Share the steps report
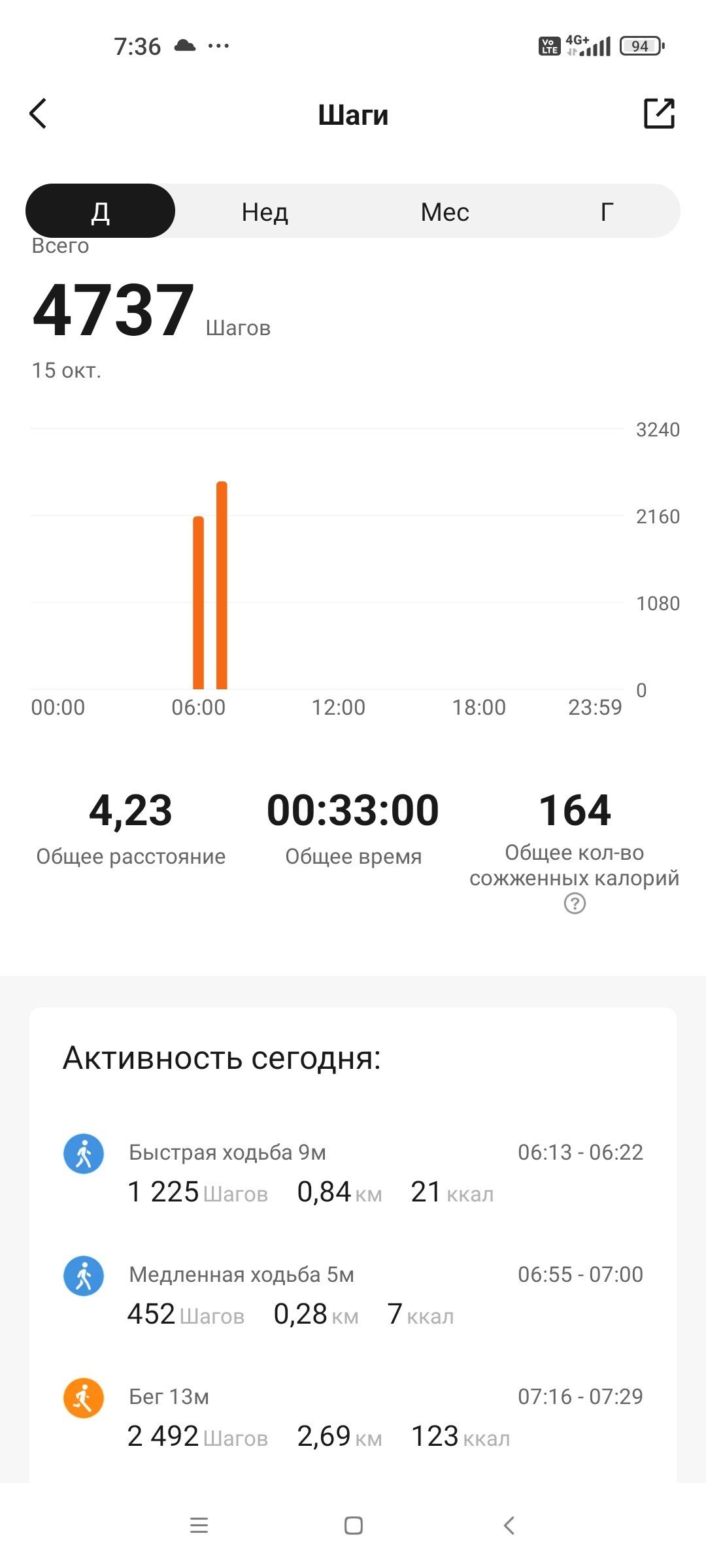The height and width of the screenshot is (1568, 706). (x=659, y=114)
